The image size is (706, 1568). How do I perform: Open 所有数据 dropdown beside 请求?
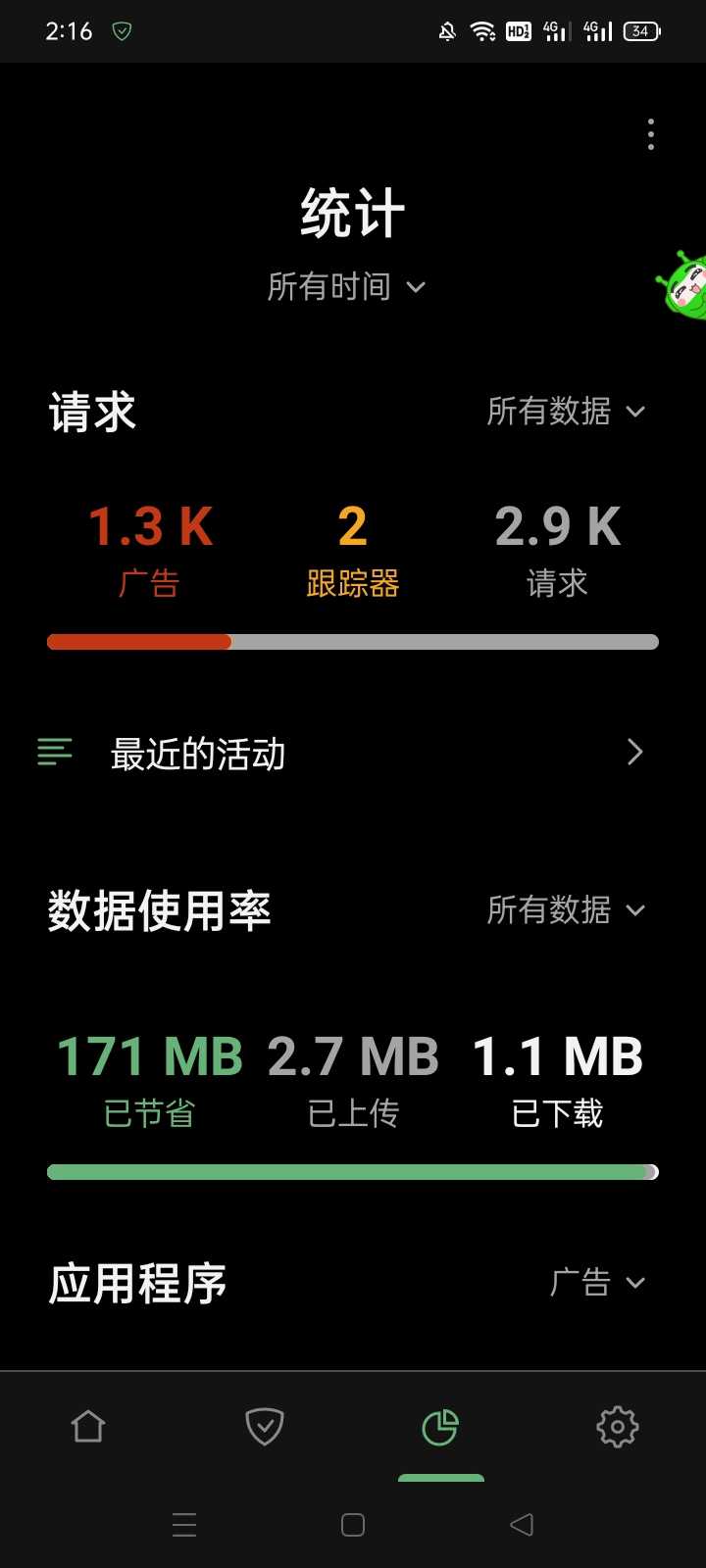(567, 412)
